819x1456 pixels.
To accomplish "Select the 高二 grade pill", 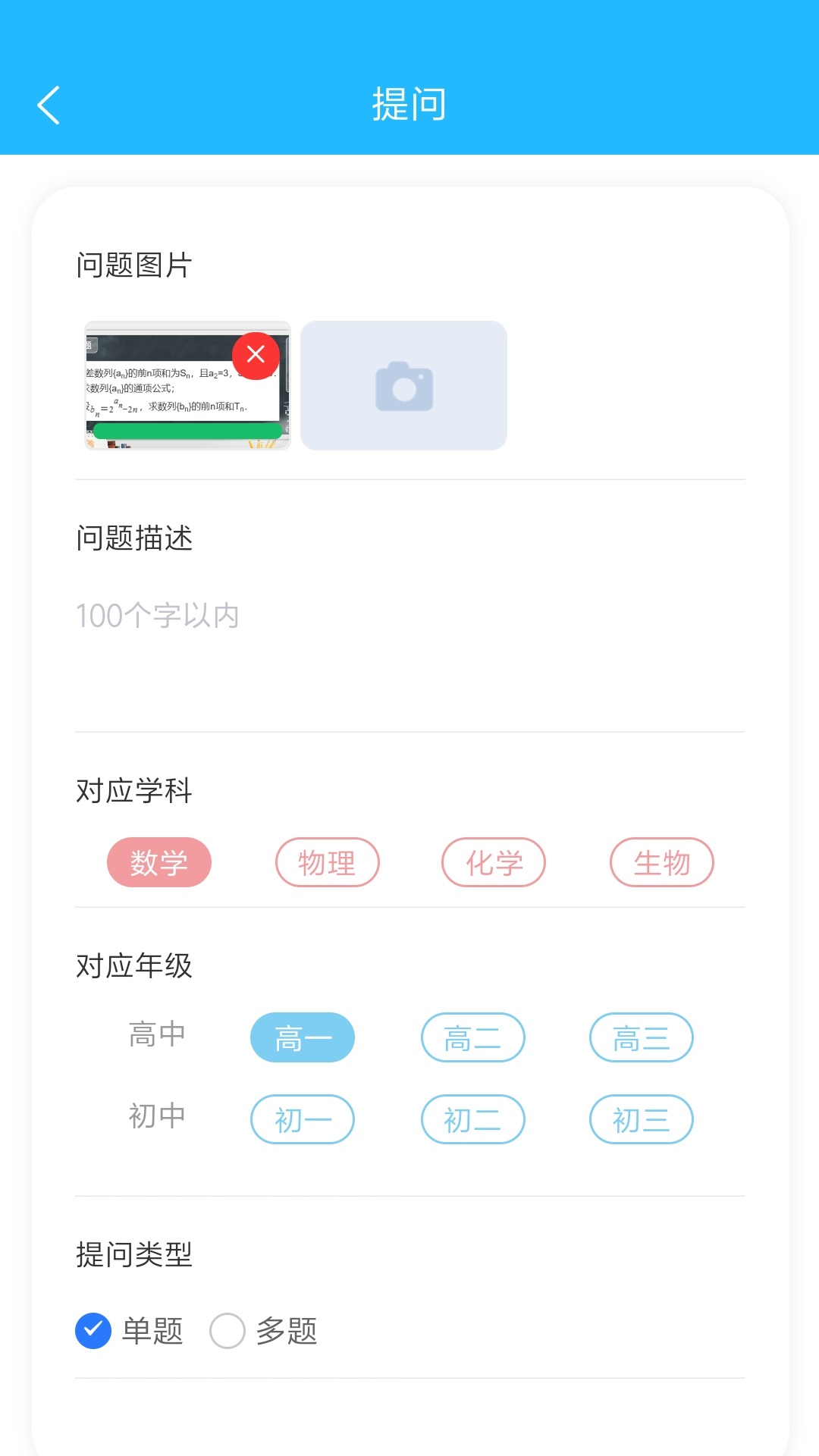I will point(472,1037).
